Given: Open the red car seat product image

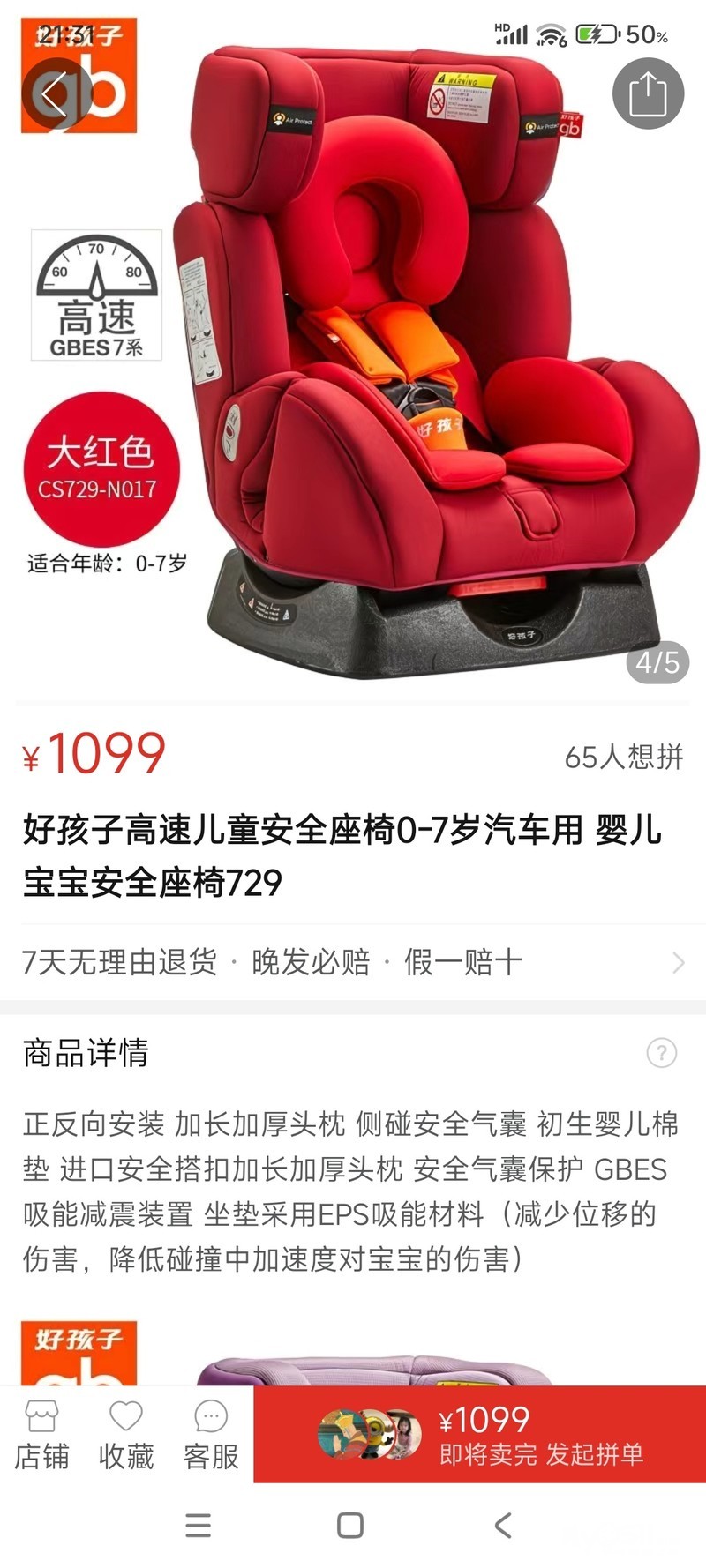Looking at the screenshot, I should pos(424,370).
